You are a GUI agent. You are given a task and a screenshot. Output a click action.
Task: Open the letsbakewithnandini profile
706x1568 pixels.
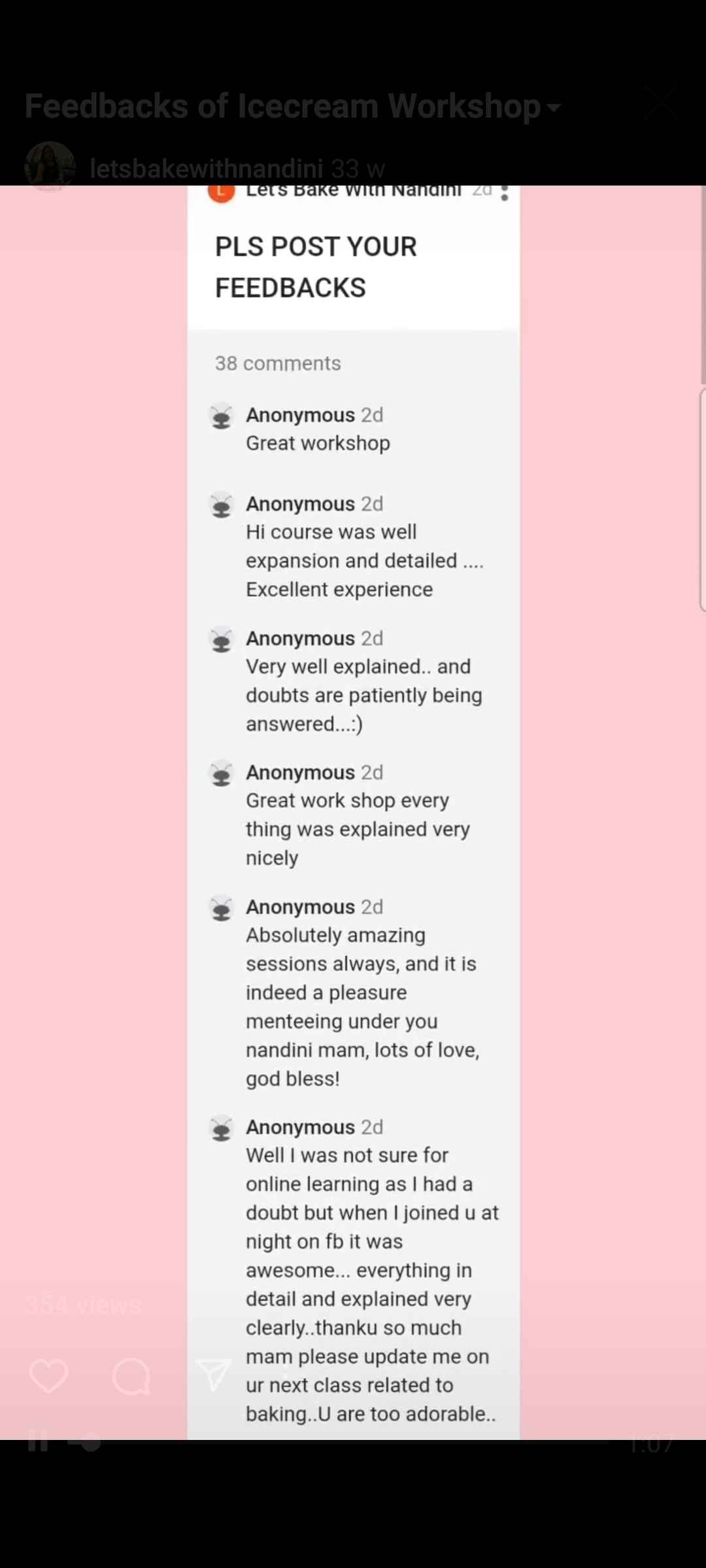[206, 169]
